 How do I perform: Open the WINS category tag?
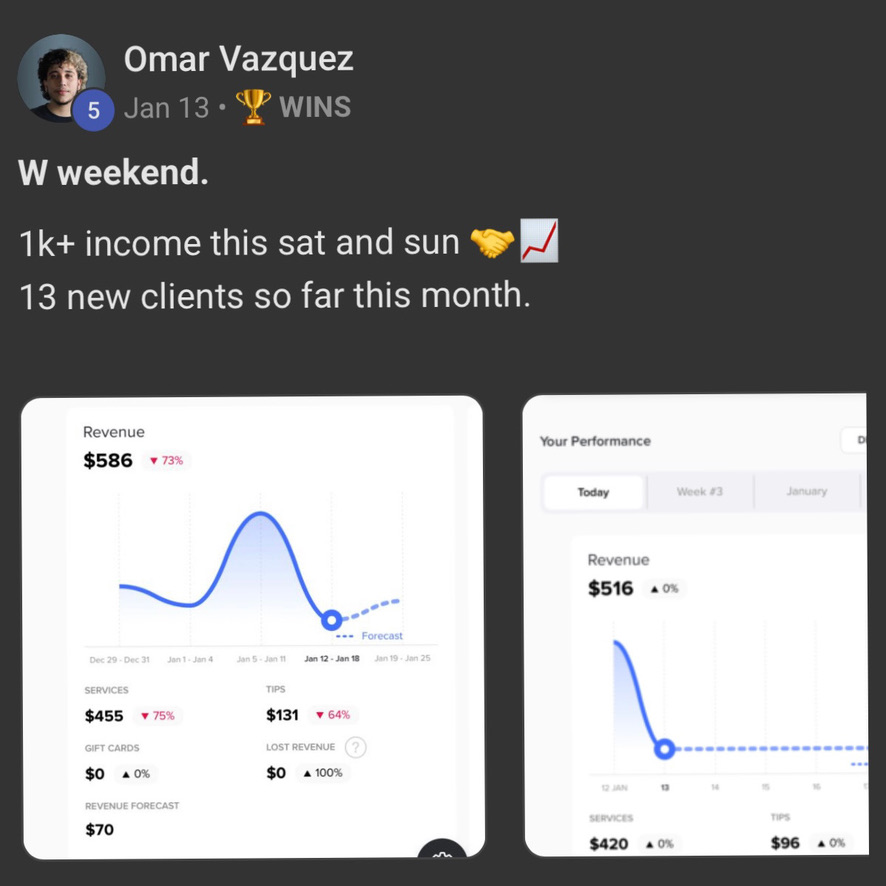tap(314, 108)
